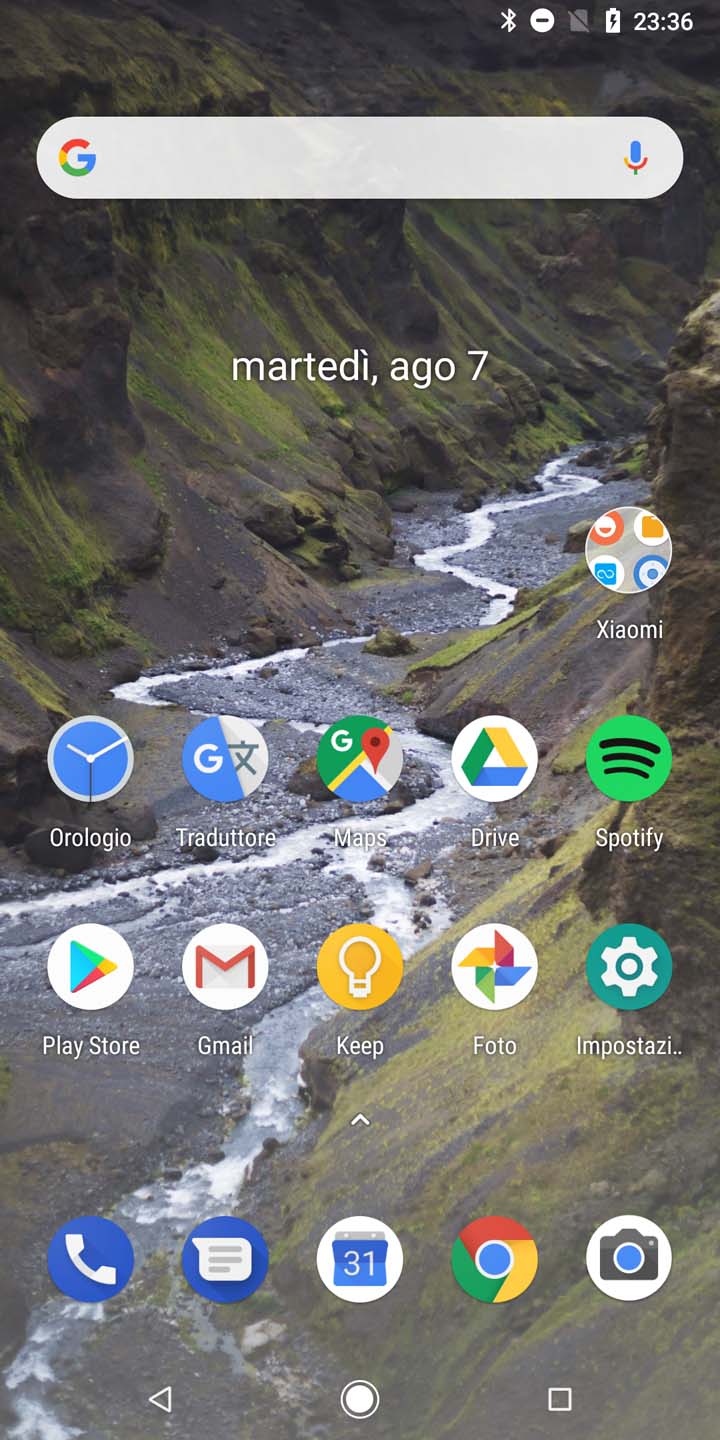Viewport: 720px width, 1440px height.
Task: Launch Gmail
Action: 225,967
